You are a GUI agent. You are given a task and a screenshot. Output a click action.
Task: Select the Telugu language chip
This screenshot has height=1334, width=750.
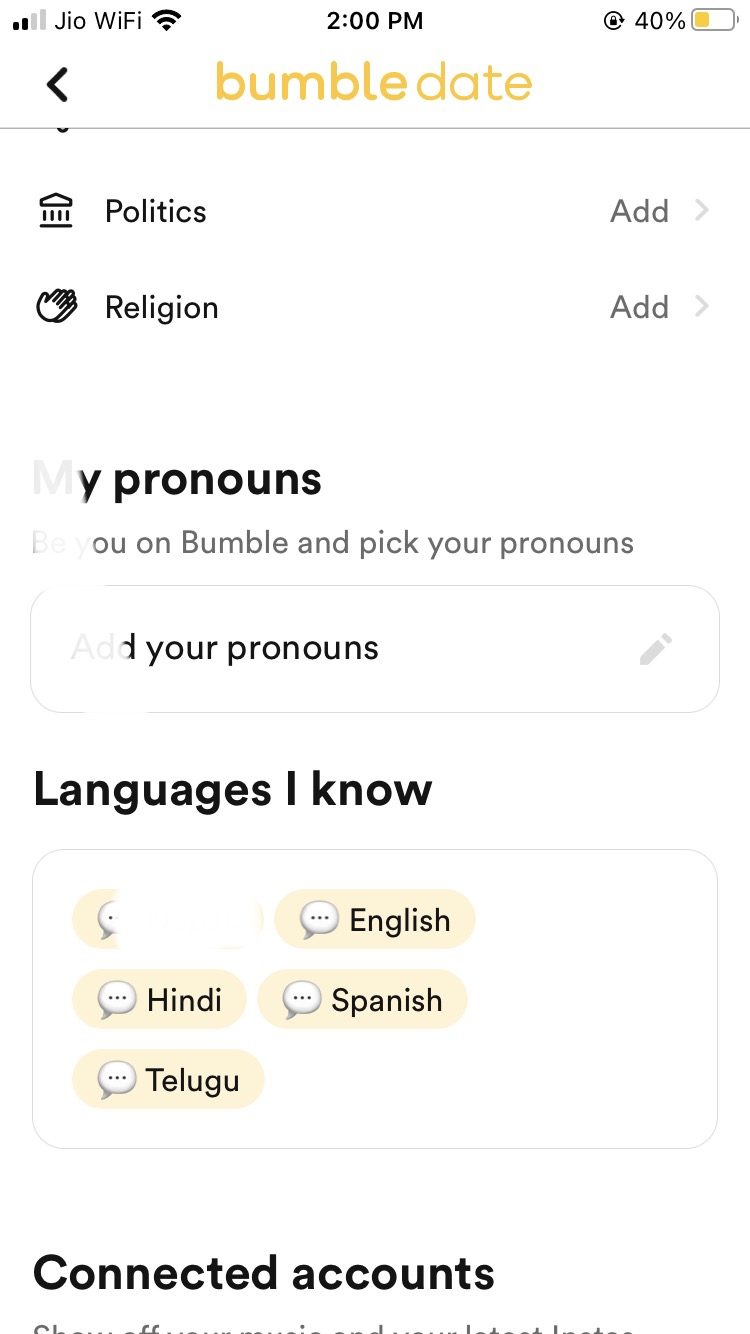pyautogui.click(x=168, y=1080)
